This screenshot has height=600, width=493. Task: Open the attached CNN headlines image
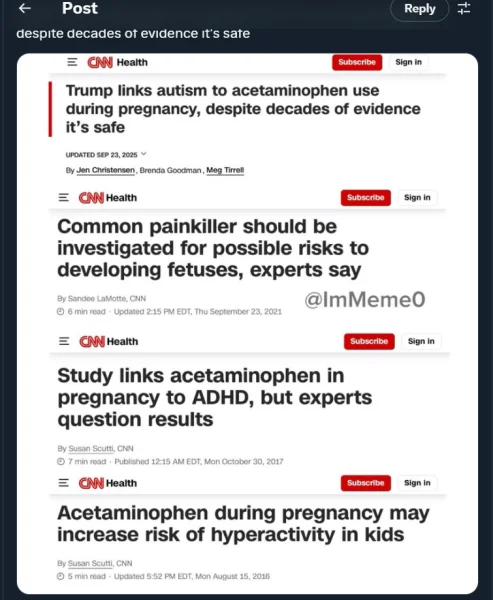[x=247, y=323]
